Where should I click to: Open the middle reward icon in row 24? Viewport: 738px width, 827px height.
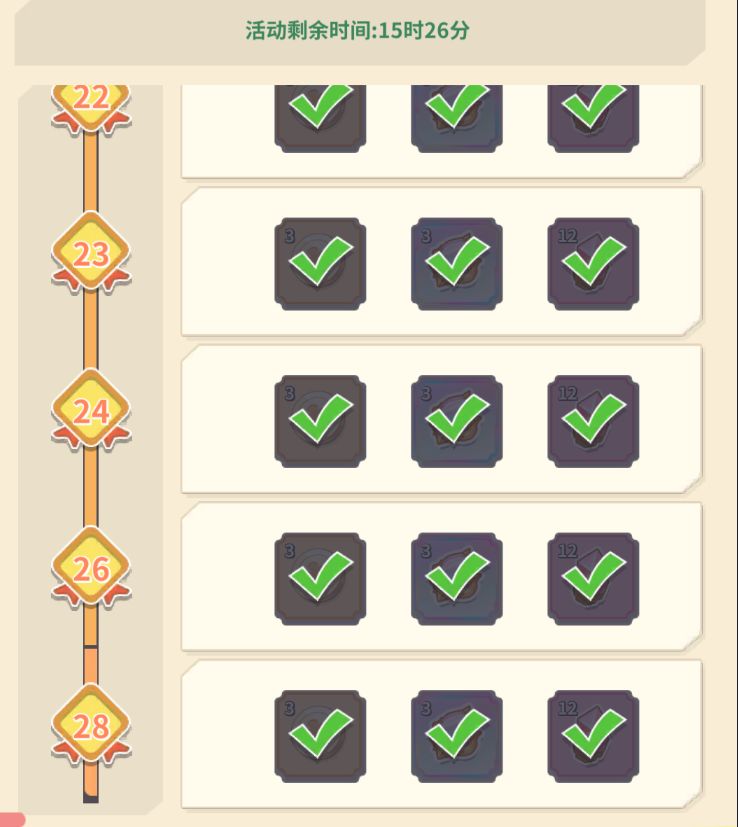(x=456, y=418)
